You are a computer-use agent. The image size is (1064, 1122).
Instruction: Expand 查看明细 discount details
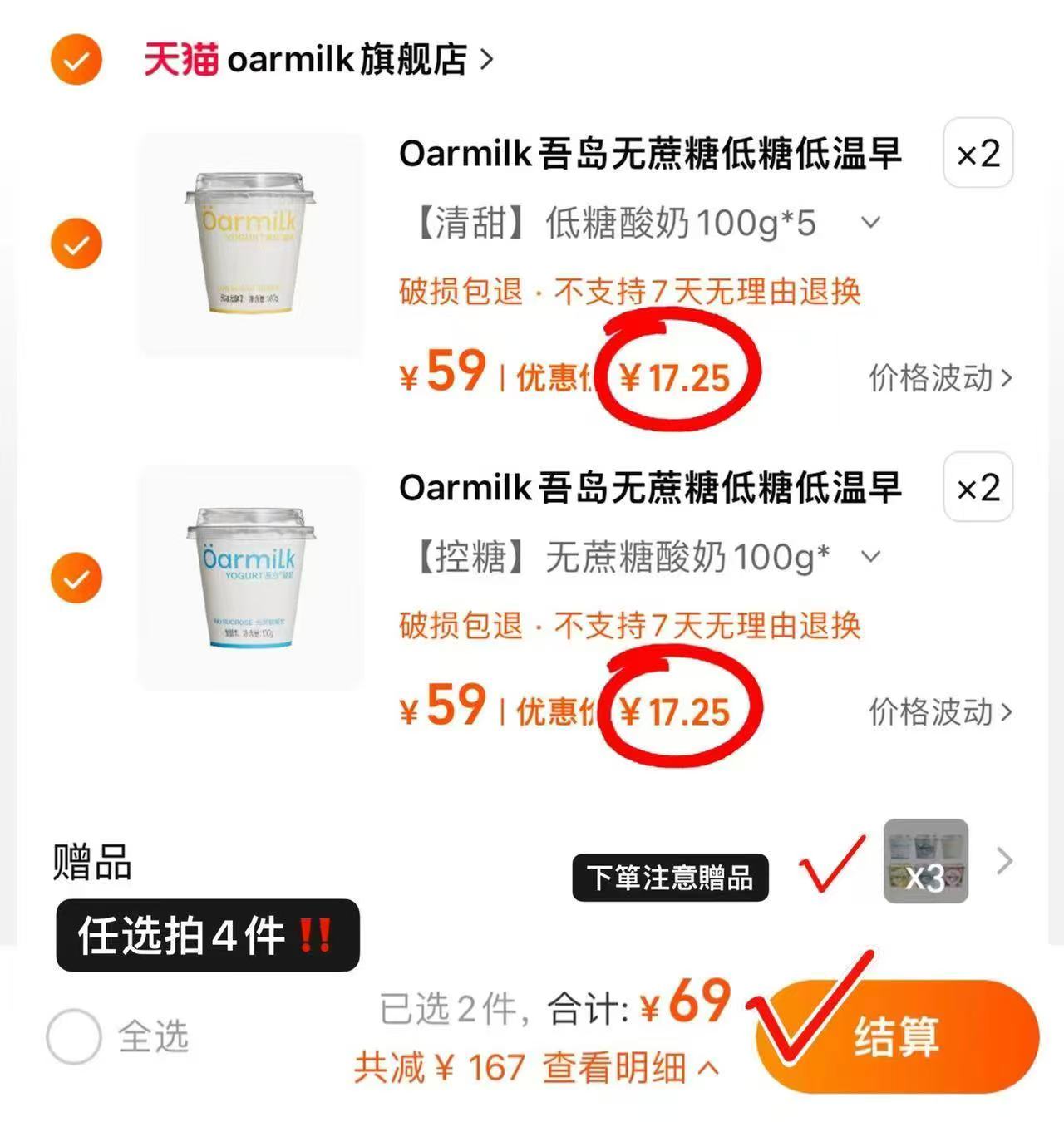coord(628,1068)
